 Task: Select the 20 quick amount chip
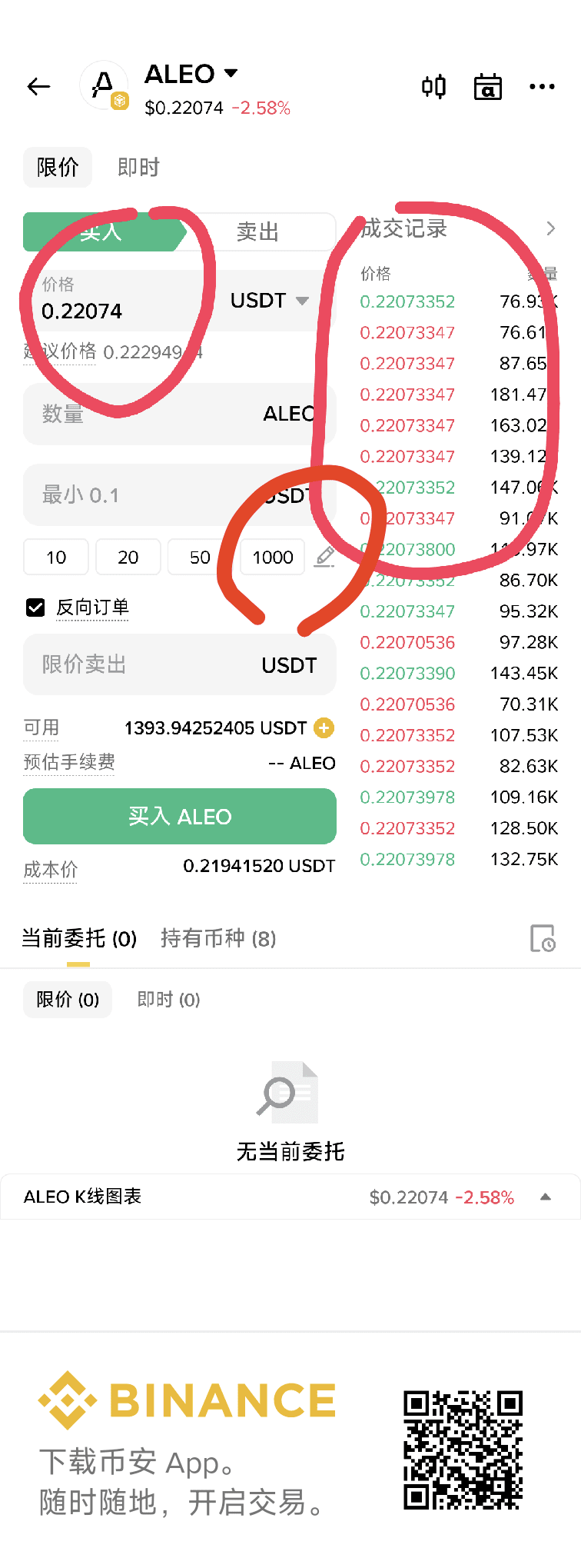(128, 558)
